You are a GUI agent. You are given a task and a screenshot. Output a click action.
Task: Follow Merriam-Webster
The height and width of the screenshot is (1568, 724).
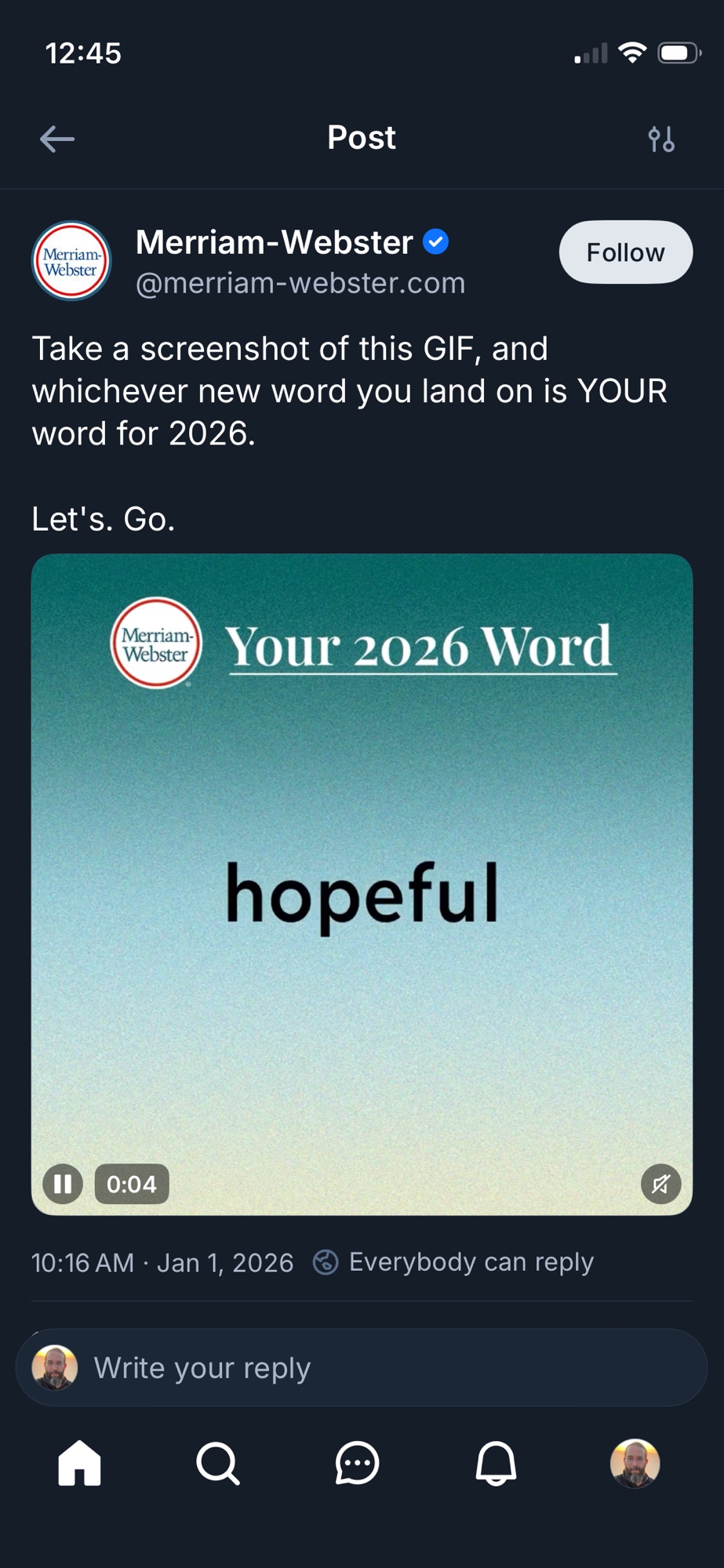coord(625,252)
